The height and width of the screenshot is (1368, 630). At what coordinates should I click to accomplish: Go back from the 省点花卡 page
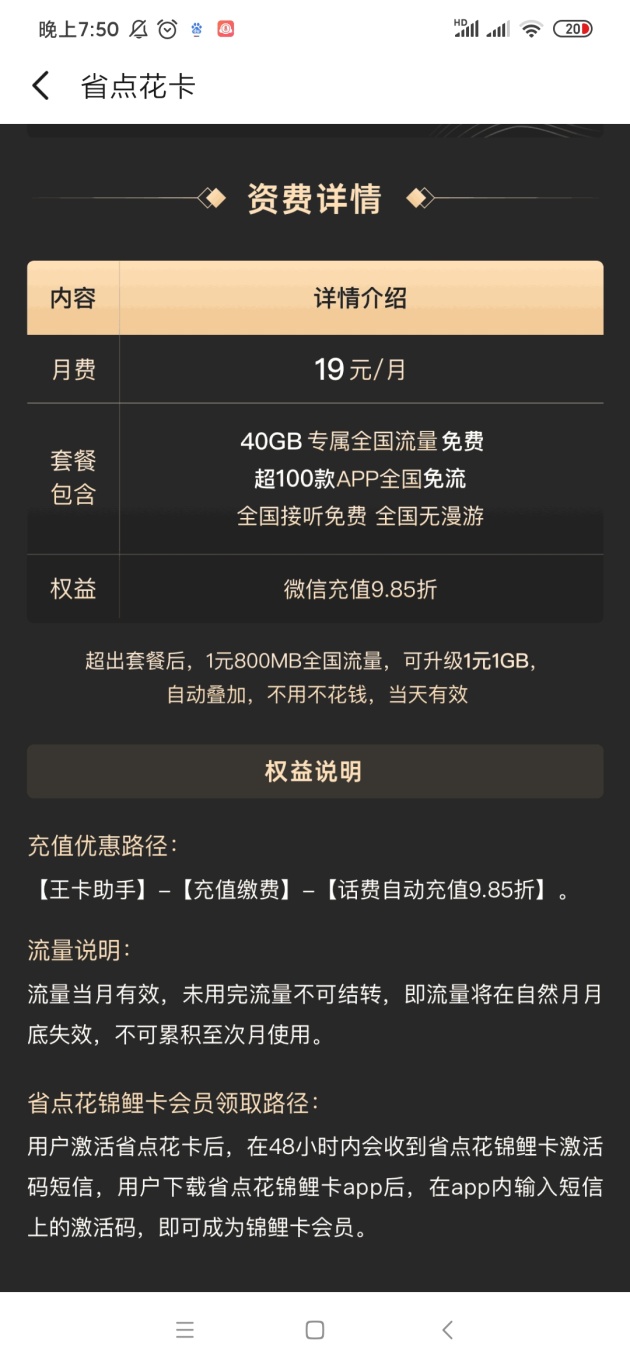[41, 86]
